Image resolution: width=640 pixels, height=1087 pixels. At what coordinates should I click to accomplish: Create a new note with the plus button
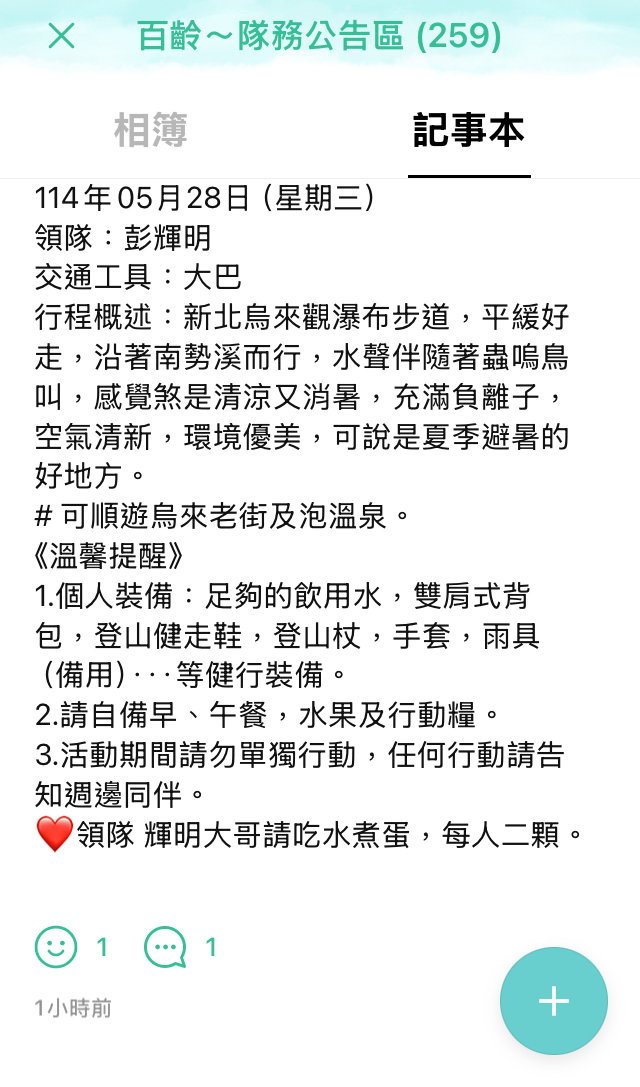click(x=553, y=1001)
